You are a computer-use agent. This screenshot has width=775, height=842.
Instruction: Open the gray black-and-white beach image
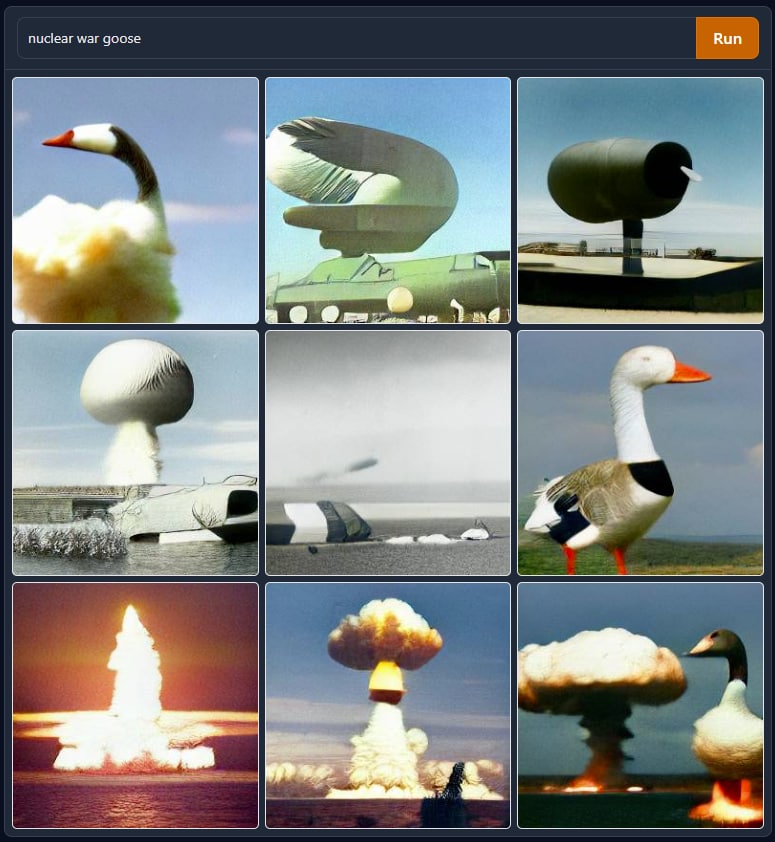point(387,453)
